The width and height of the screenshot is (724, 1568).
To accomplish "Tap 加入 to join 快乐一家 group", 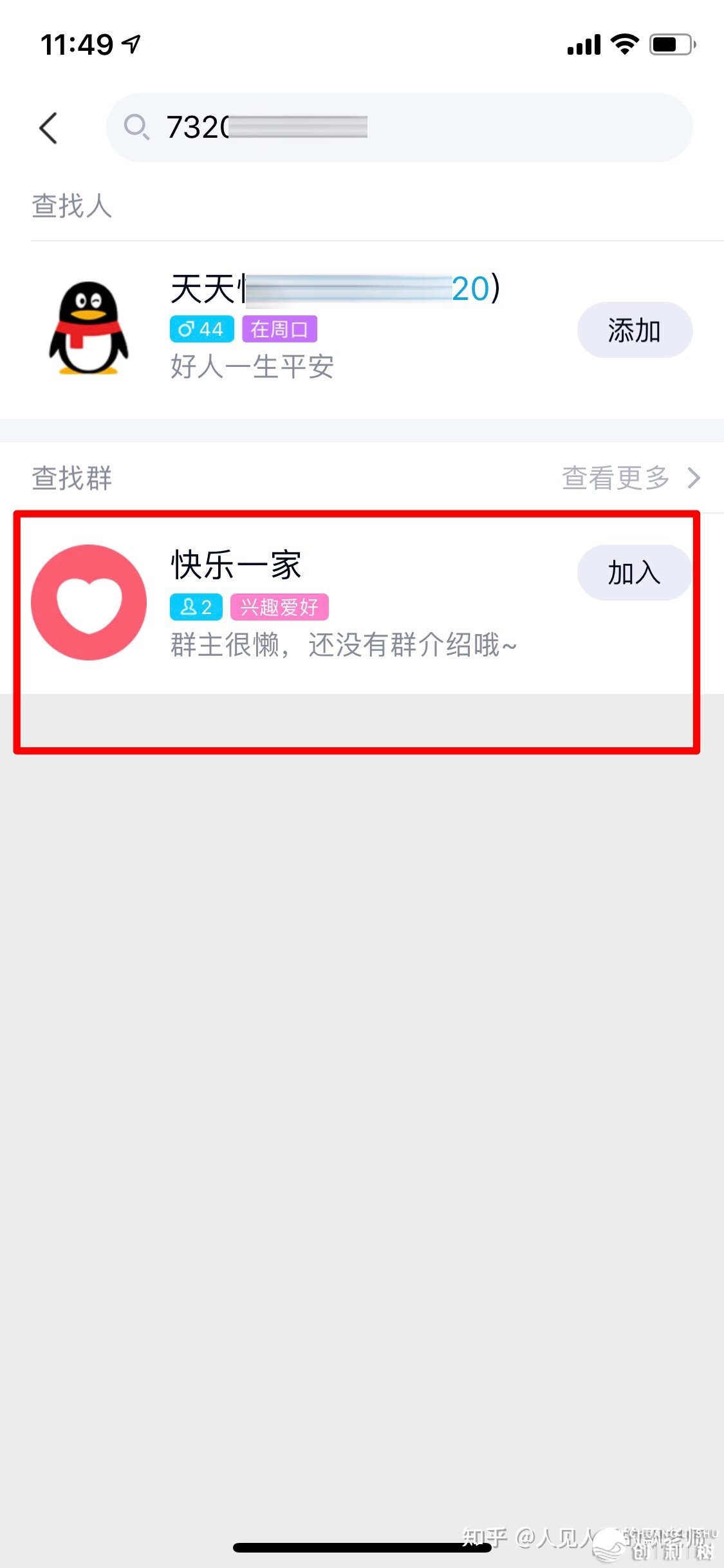I will pos(634,573).
